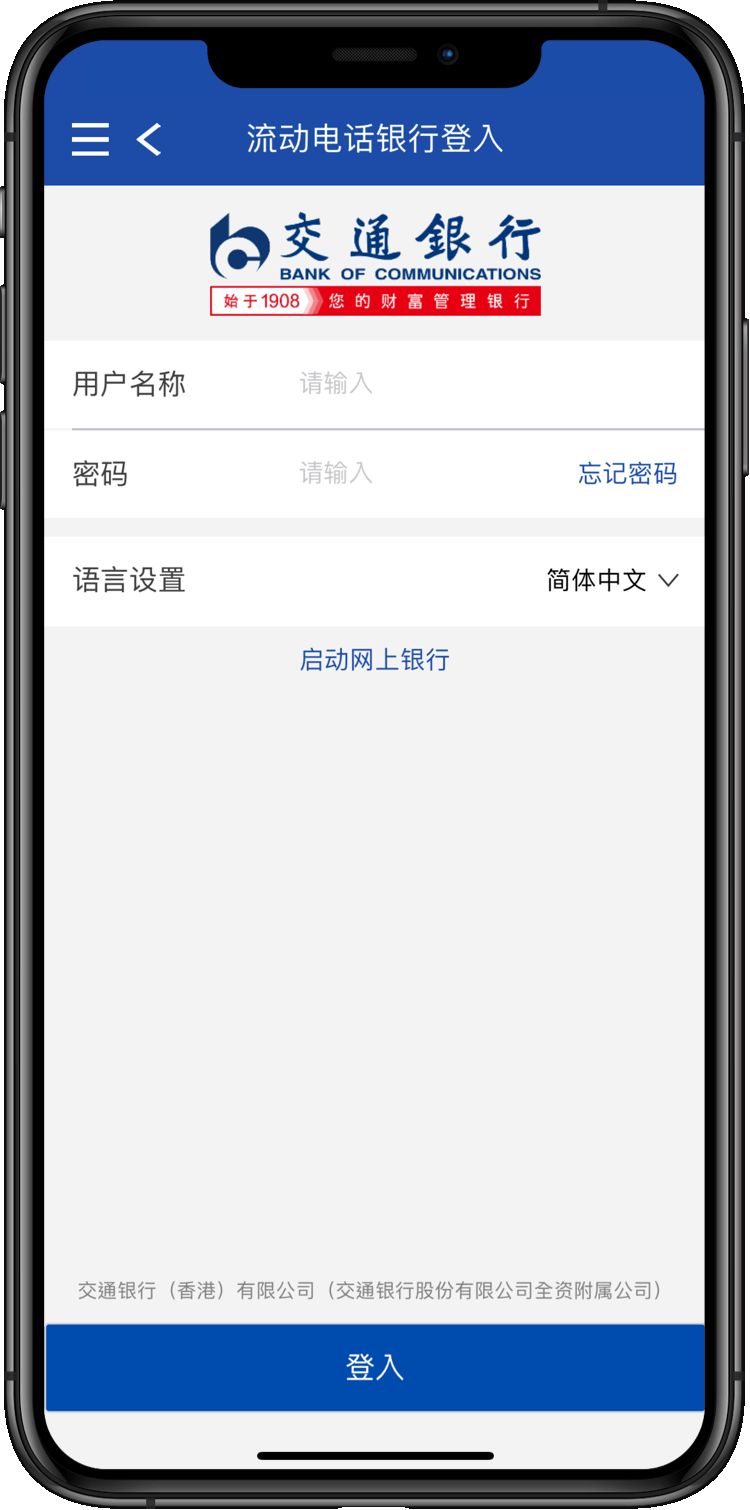Go back with the header arrow

[149, 139]
